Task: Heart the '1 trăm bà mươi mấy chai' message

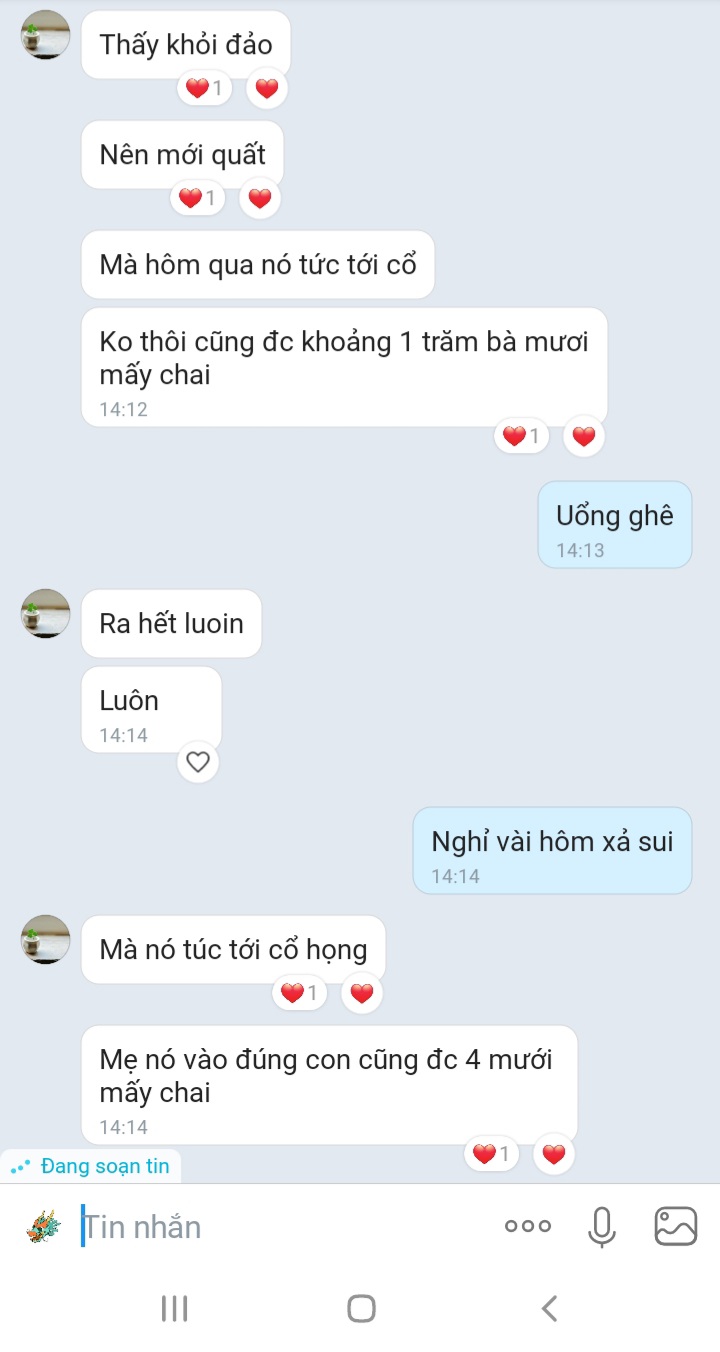Action: (584, 437)
